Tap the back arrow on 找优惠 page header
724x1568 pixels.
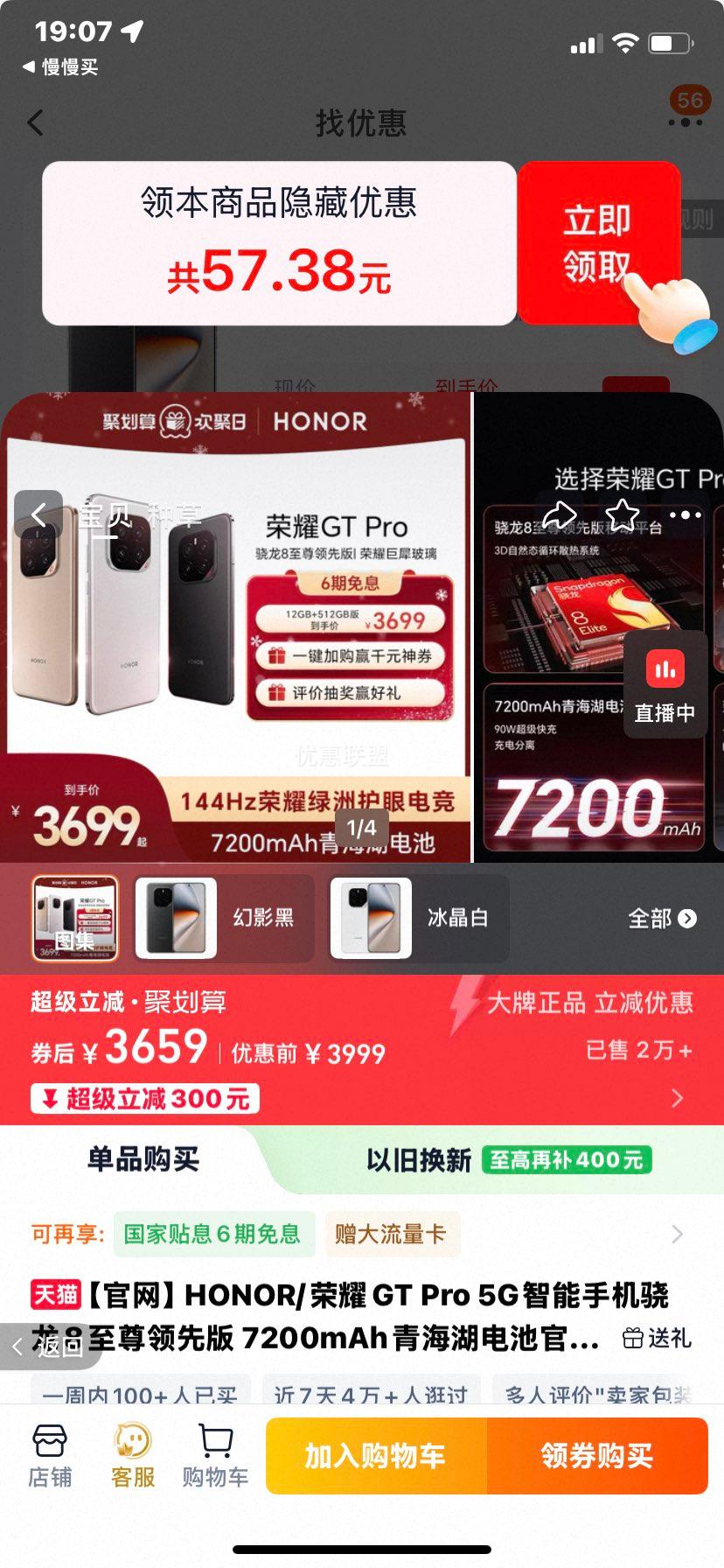pos(34,123)
